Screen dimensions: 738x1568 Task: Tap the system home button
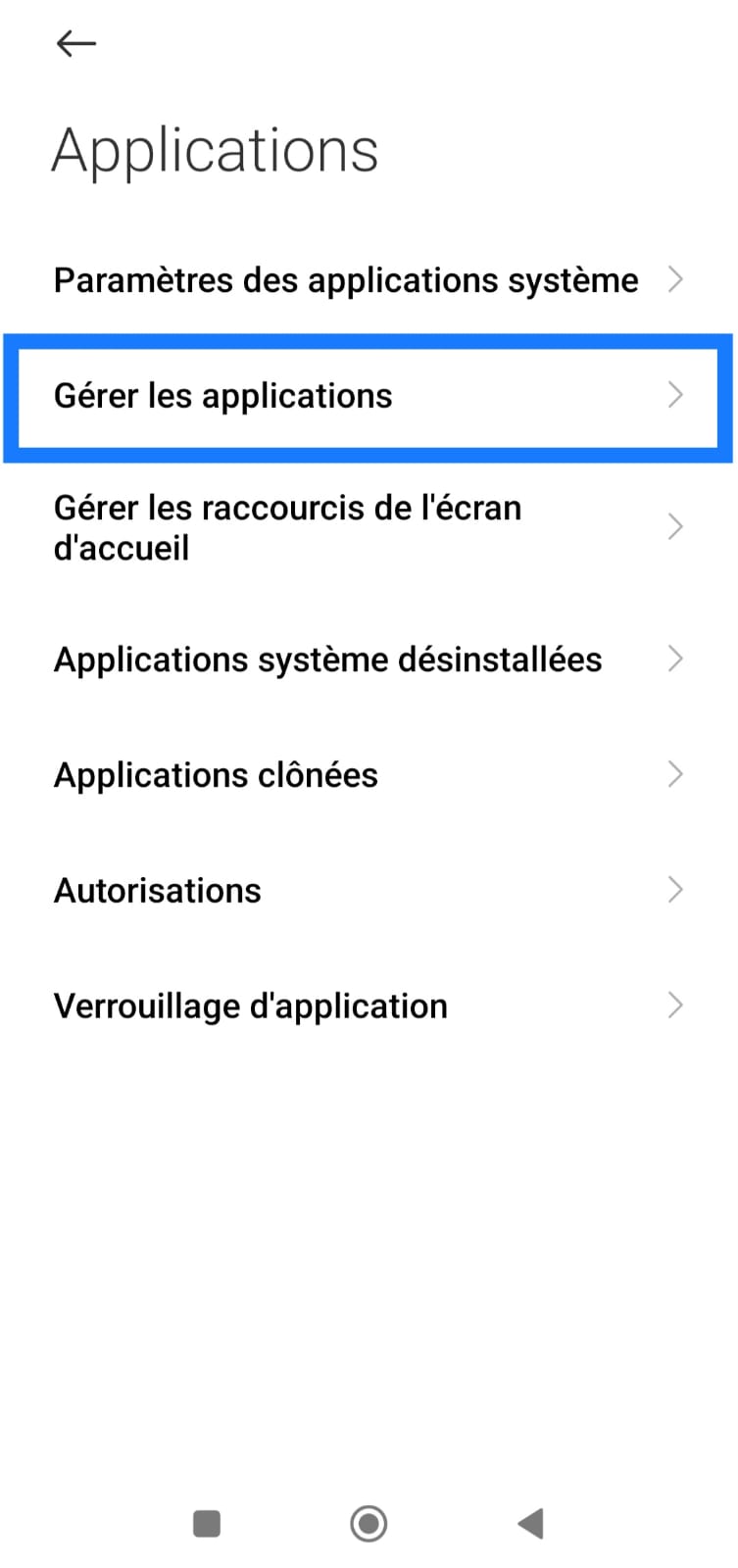(369, 1524)
